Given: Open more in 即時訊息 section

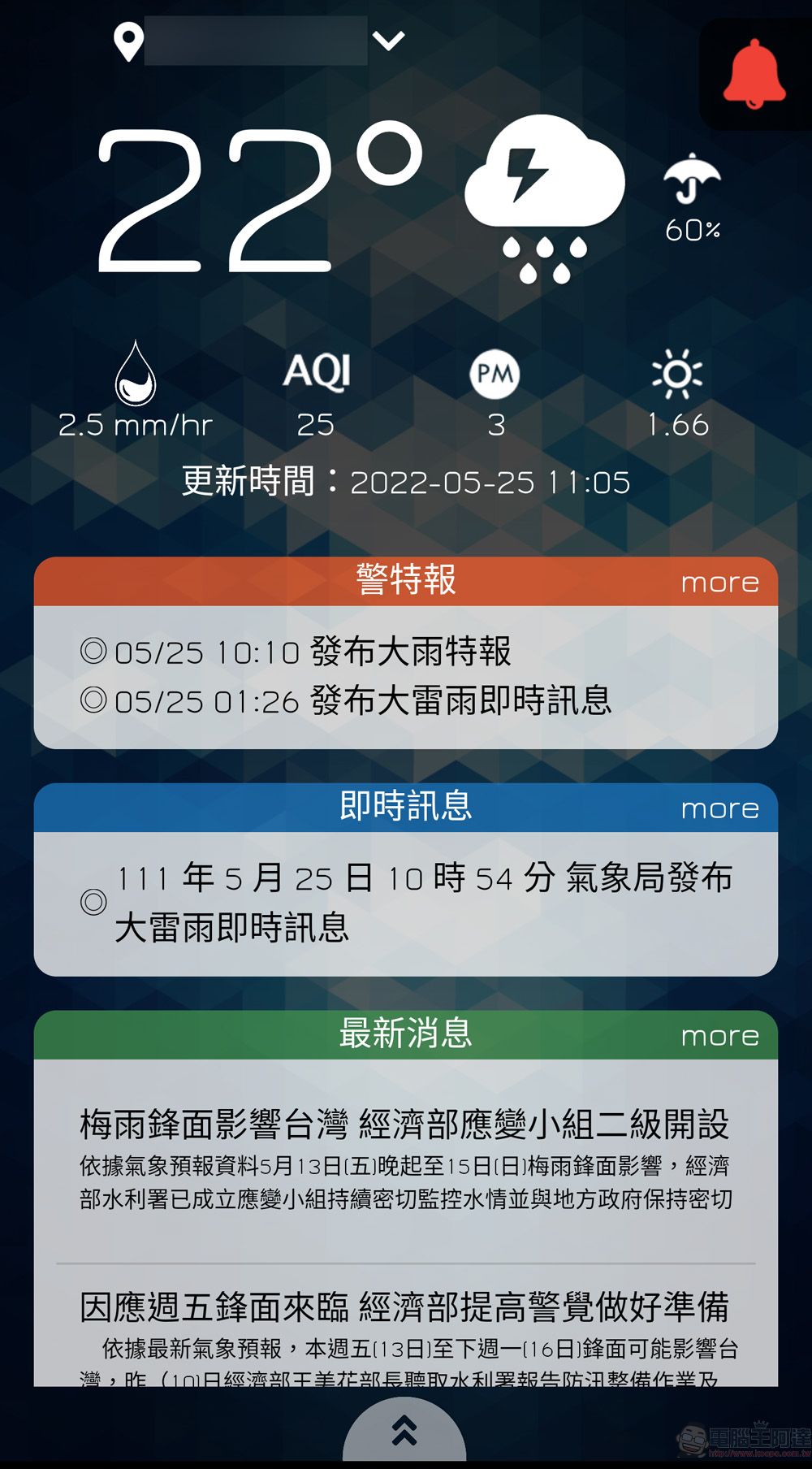Looking at the screenshot, I should tap(719, 808).
